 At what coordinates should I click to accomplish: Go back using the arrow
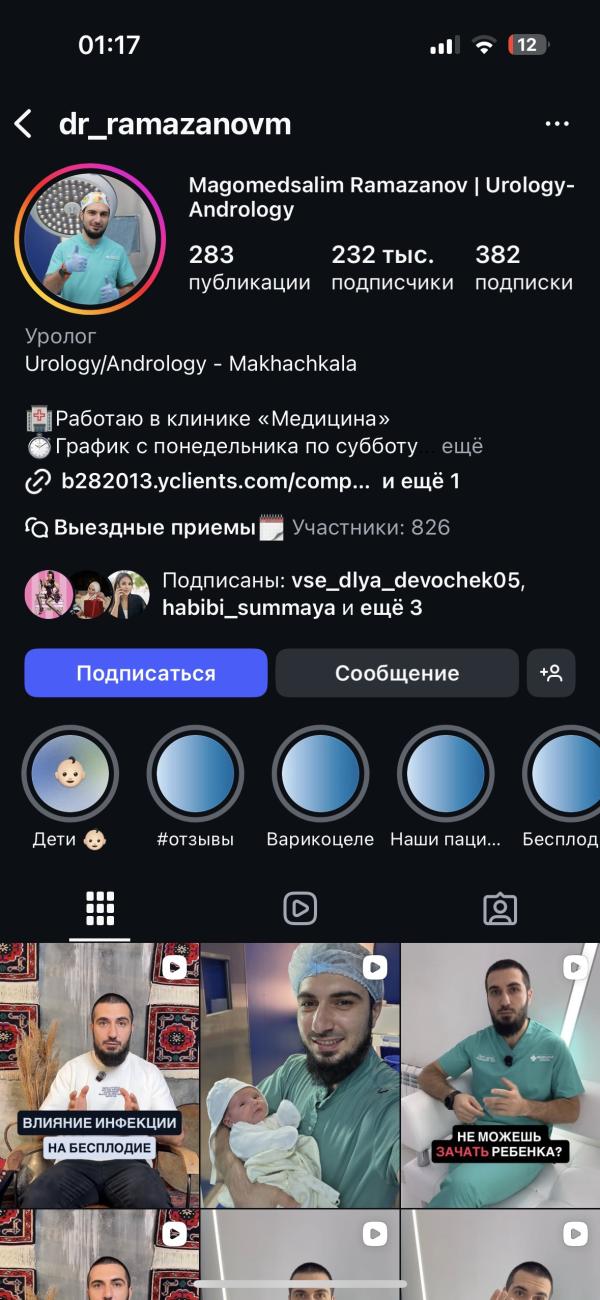[23, 124]
